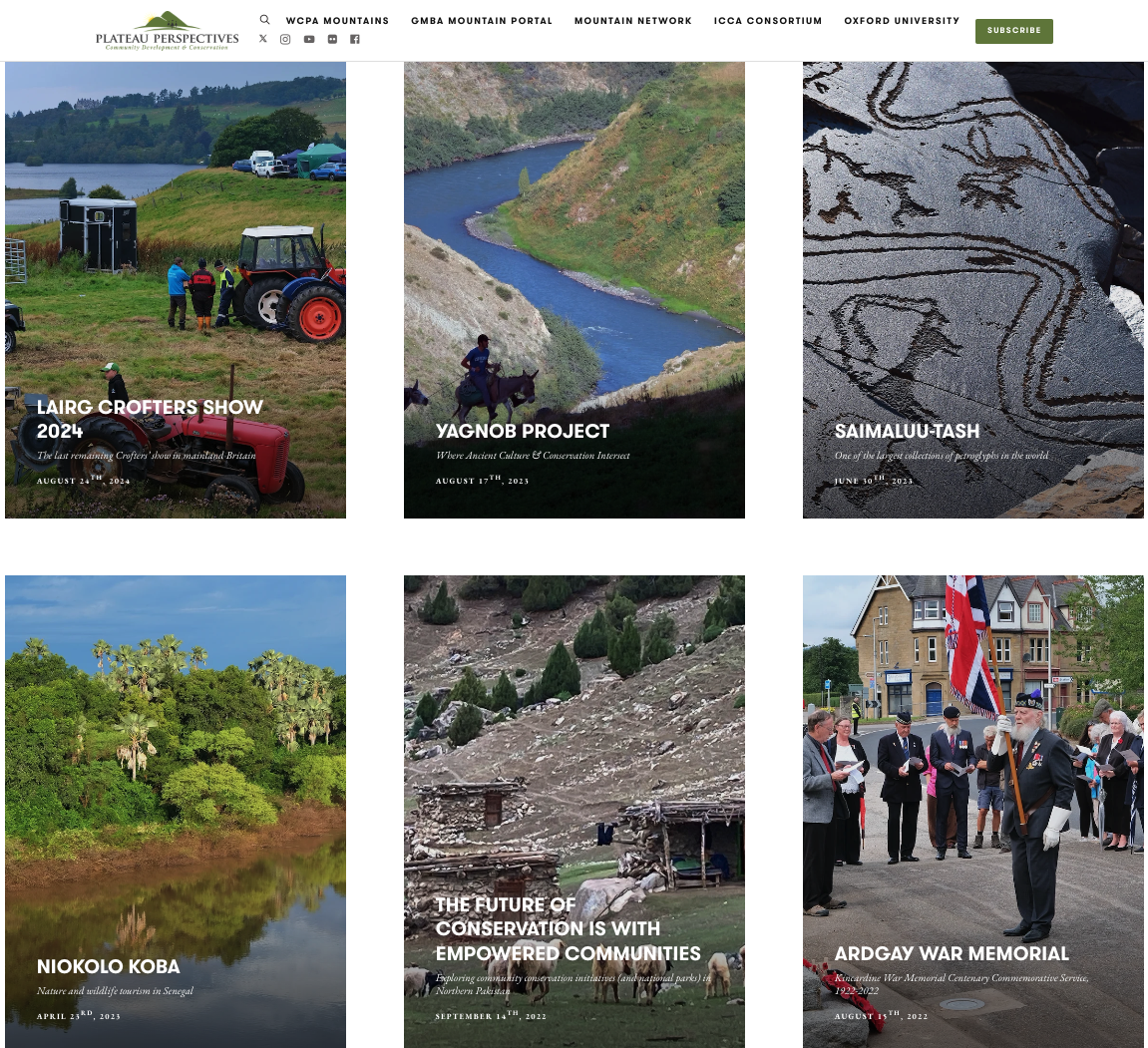
Task: Open the Mountain Network link
Action: click(632, 21)
